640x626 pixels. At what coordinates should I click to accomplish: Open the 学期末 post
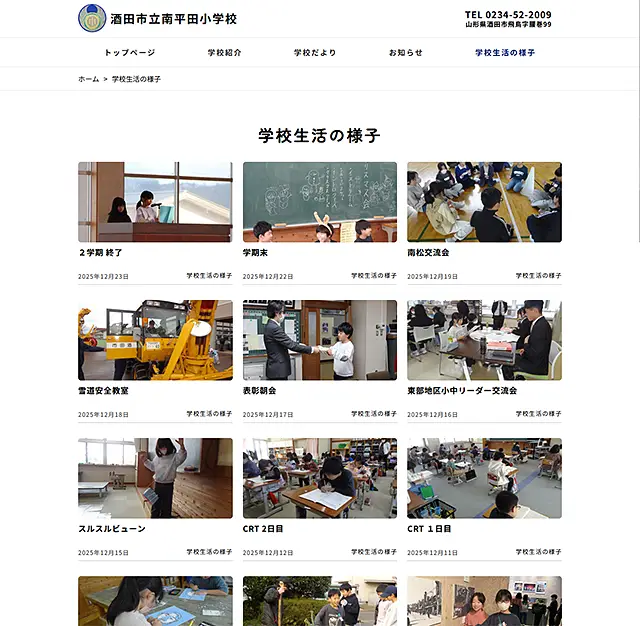coord(319,203)
